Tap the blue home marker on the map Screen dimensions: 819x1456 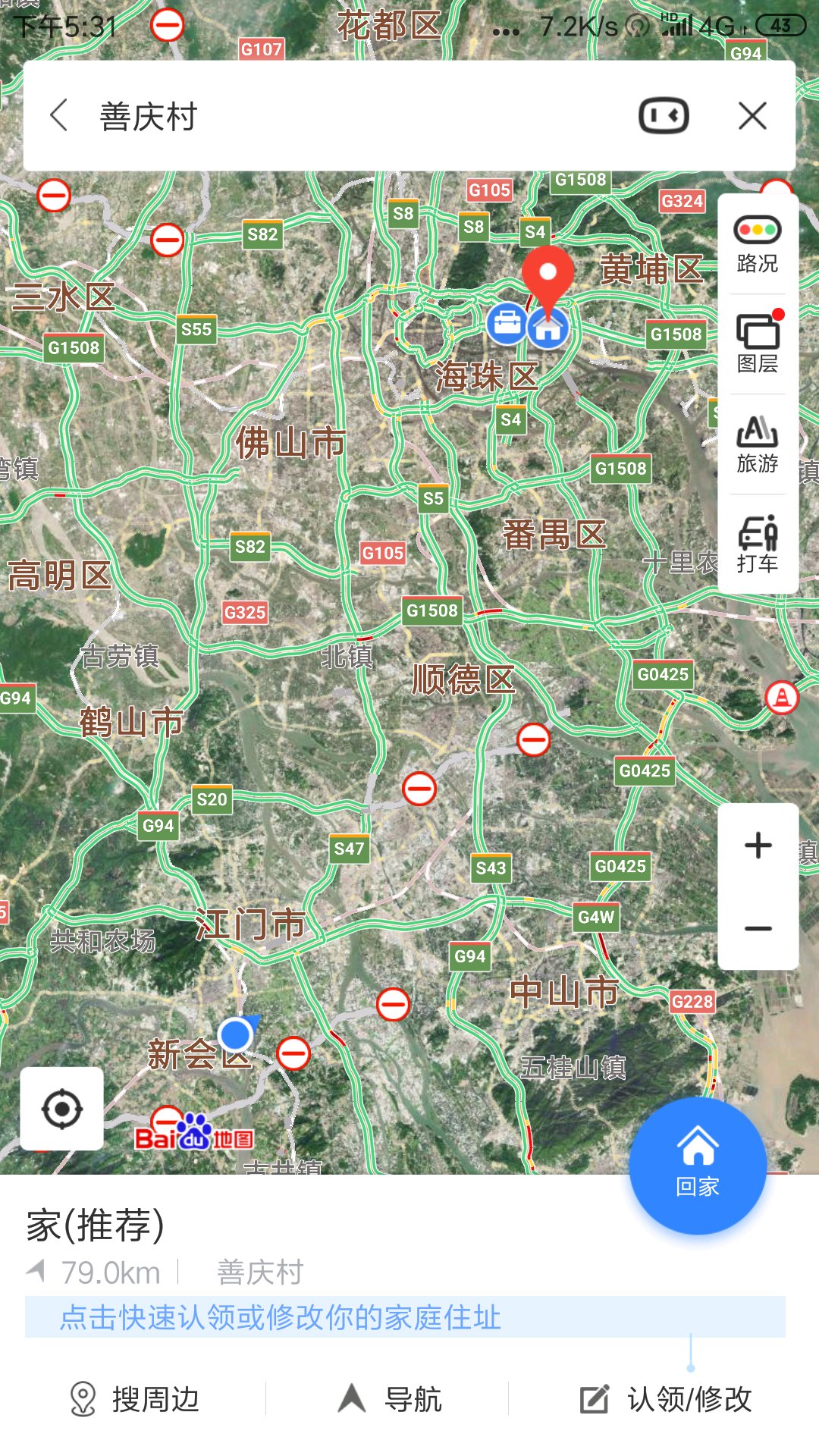[548, 328]
